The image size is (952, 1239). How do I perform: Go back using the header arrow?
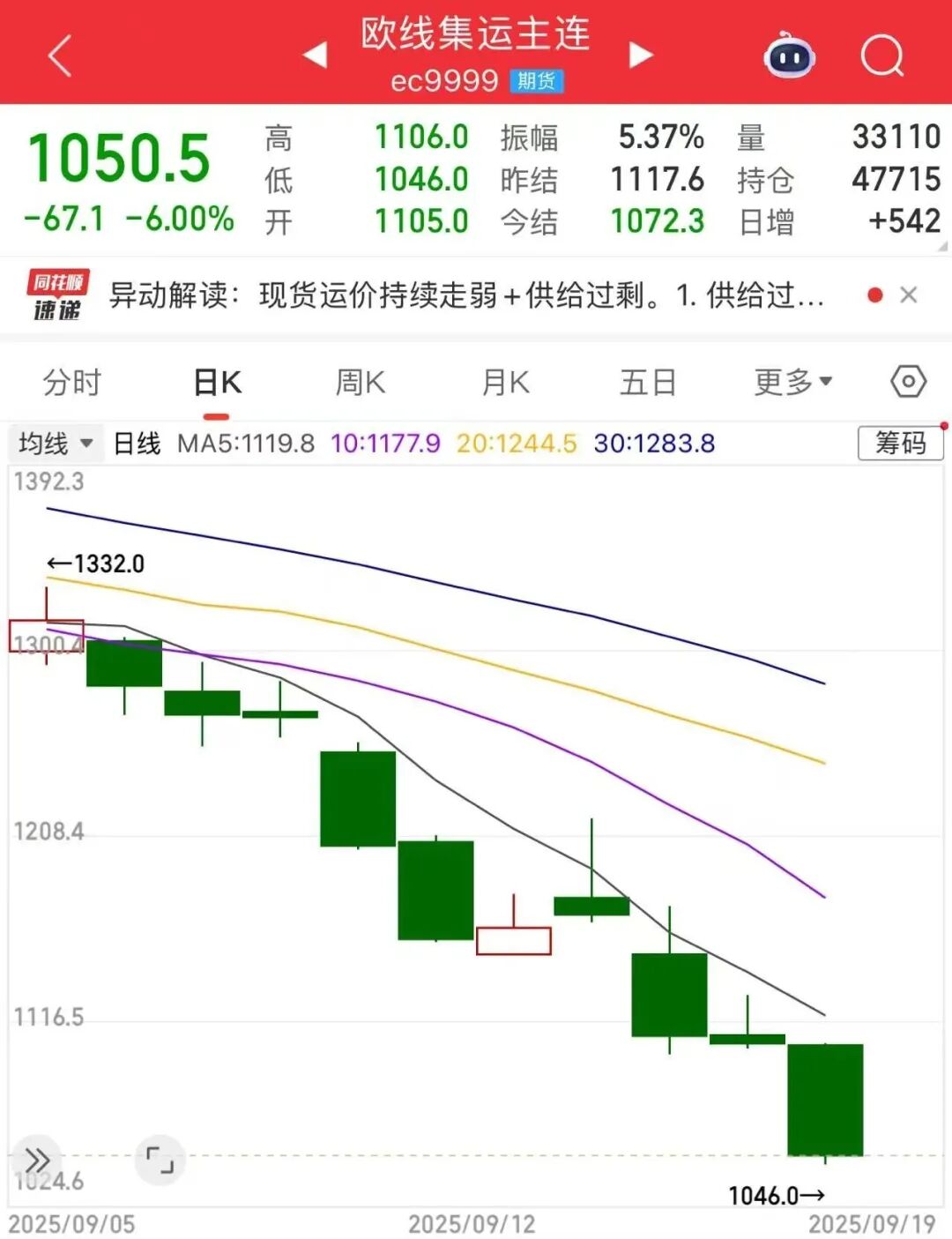[60, 56]
